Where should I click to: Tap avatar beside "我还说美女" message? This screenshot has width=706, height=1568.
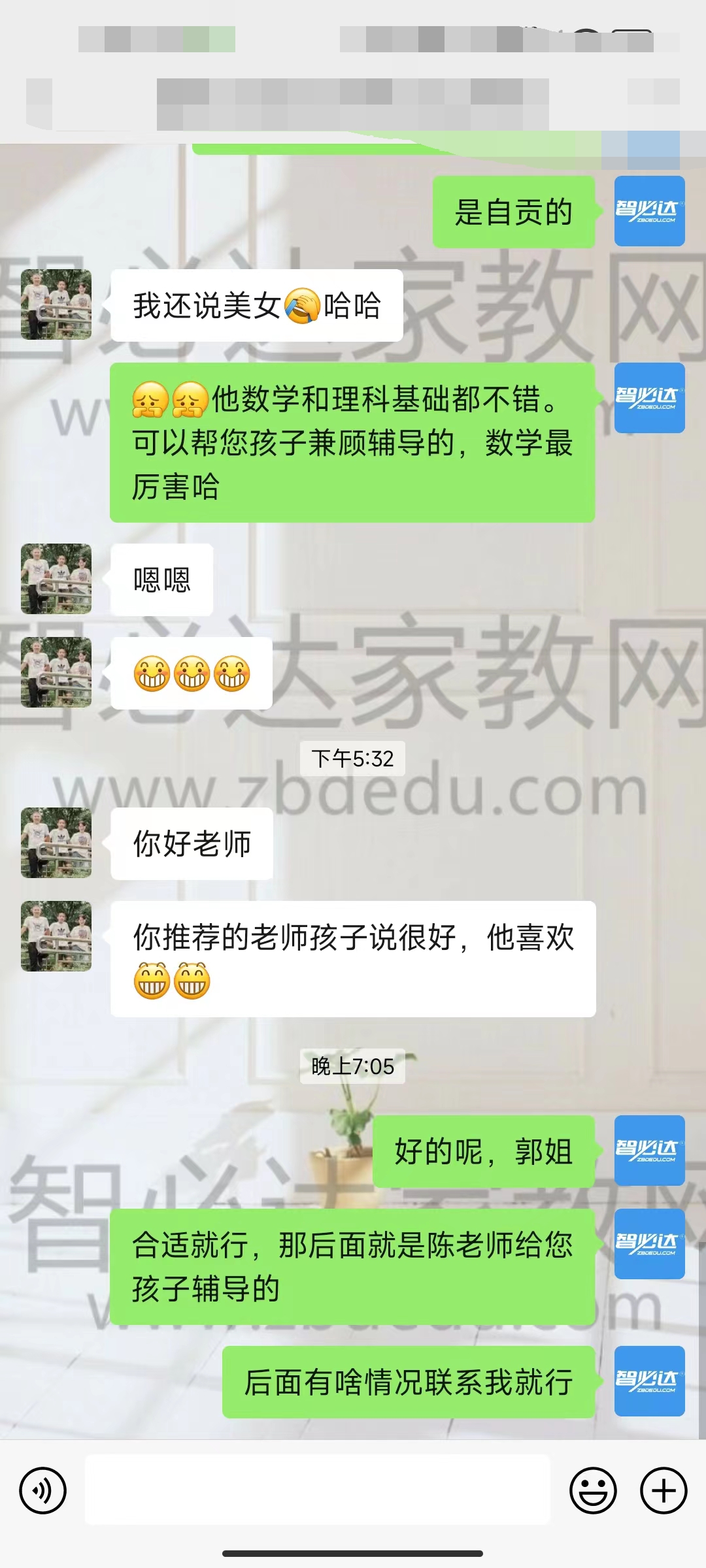click(x=56, y=304)
